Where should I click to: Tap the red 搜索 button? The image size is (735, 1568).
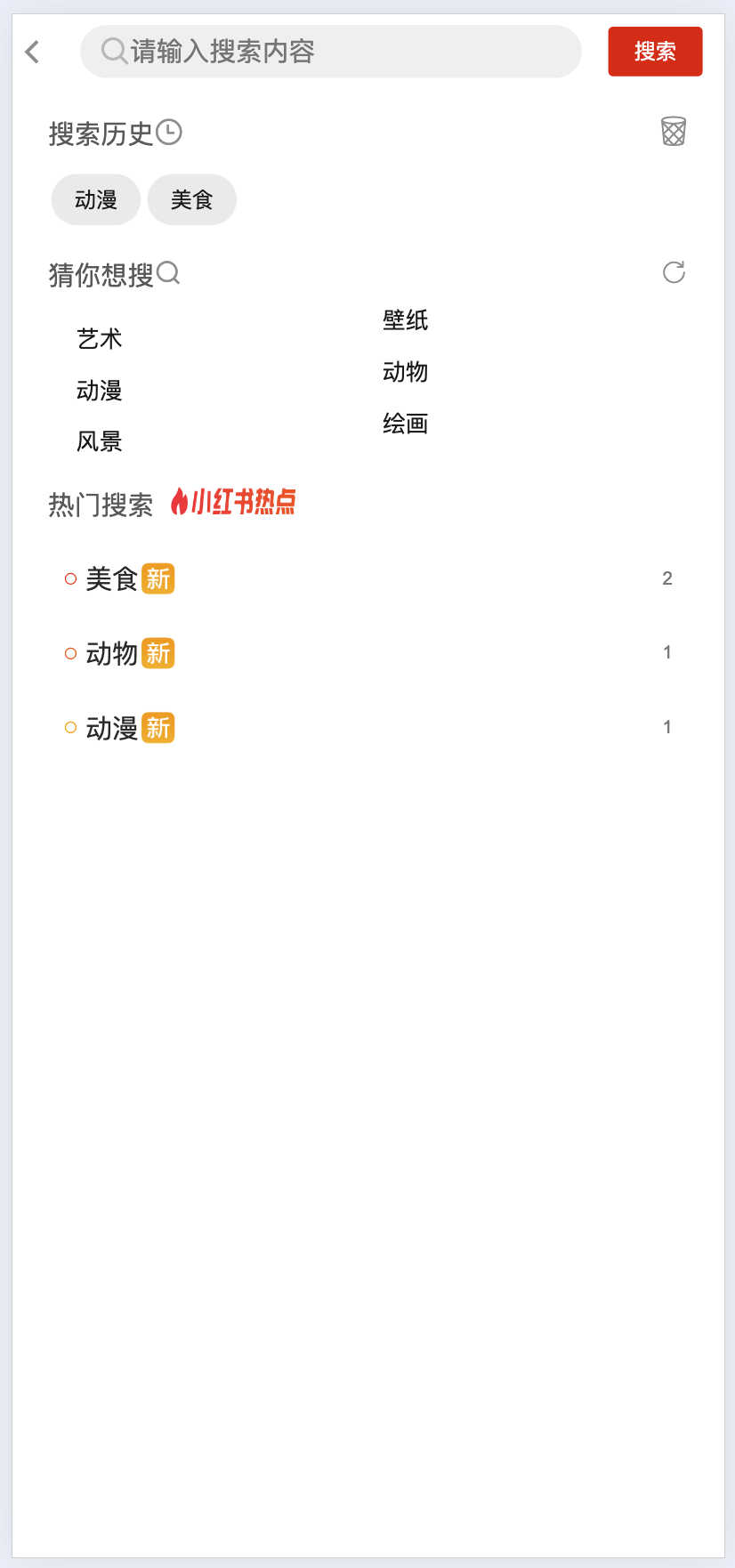point(655,52)
